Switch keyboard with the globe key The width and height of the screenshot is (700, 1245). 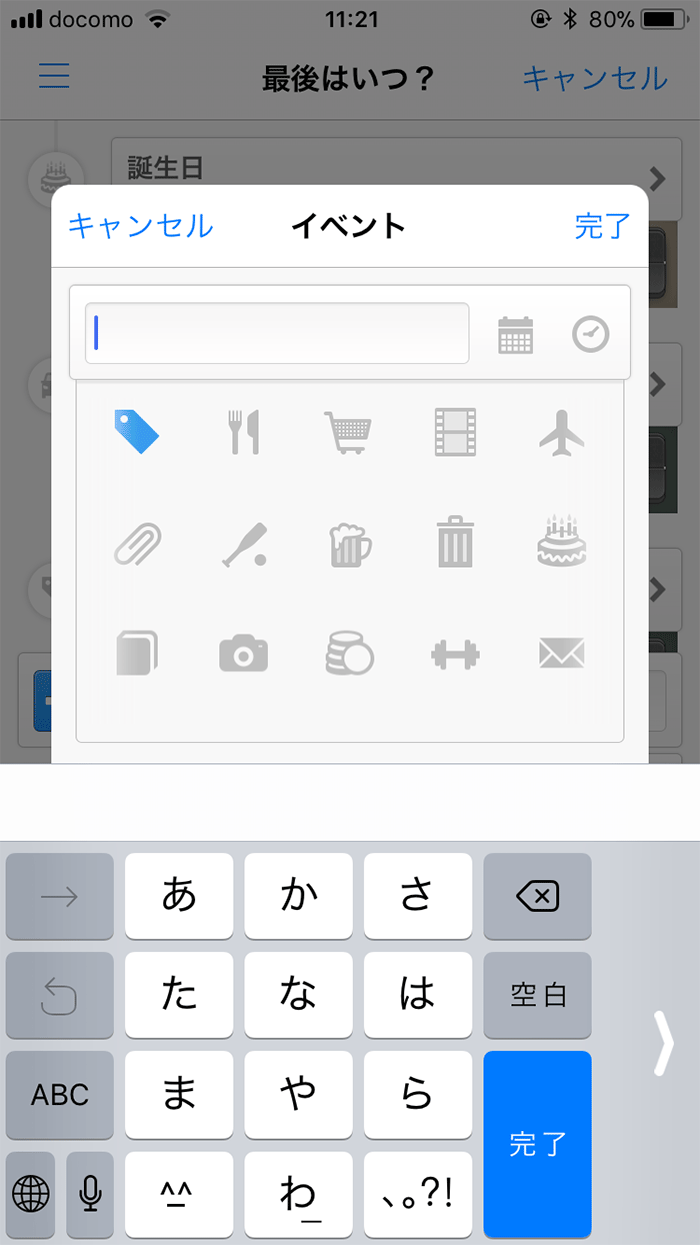(x=31, y=1192)
